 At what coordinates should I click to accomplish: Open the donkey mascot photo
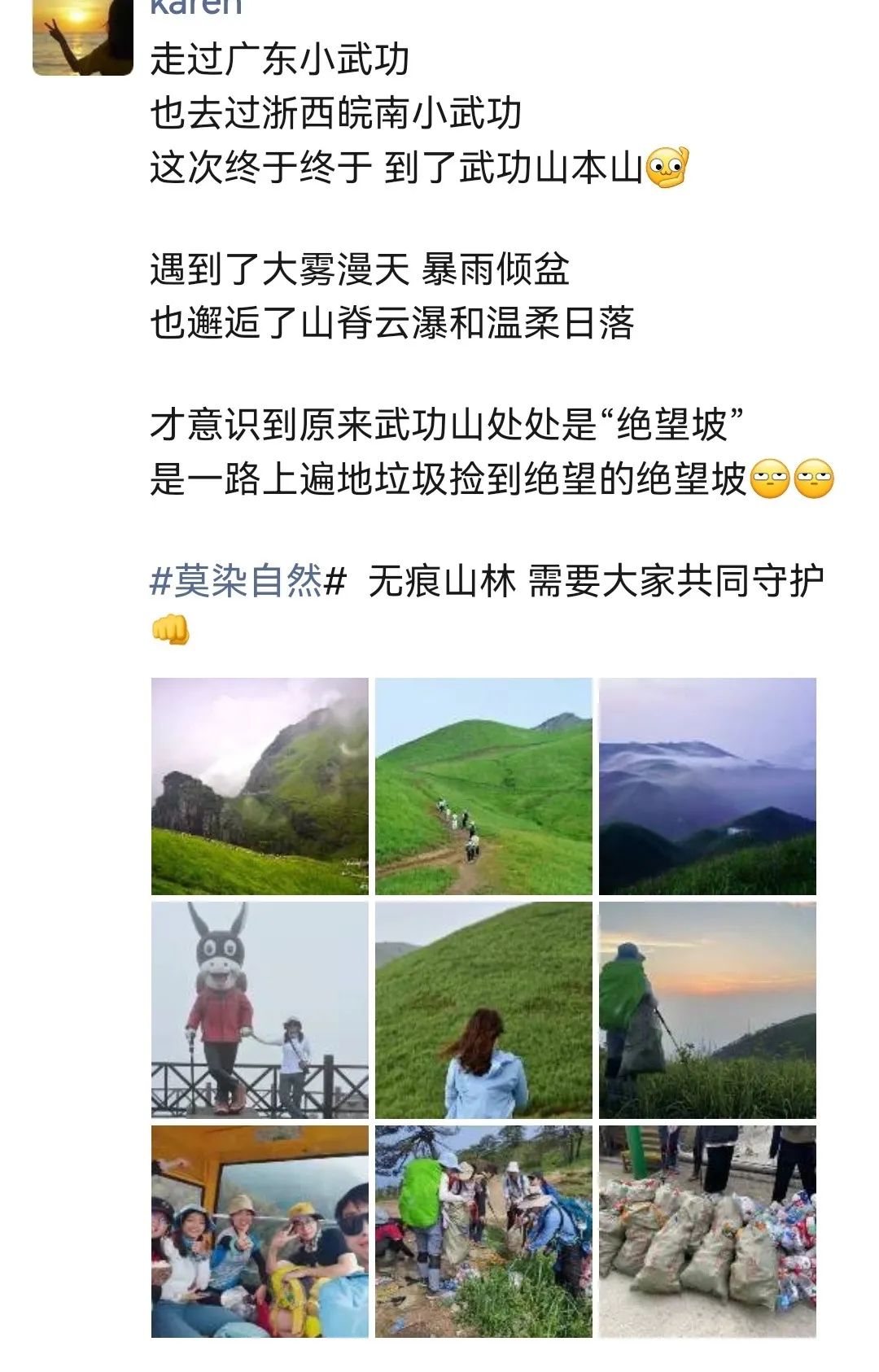coord(260,1010)
